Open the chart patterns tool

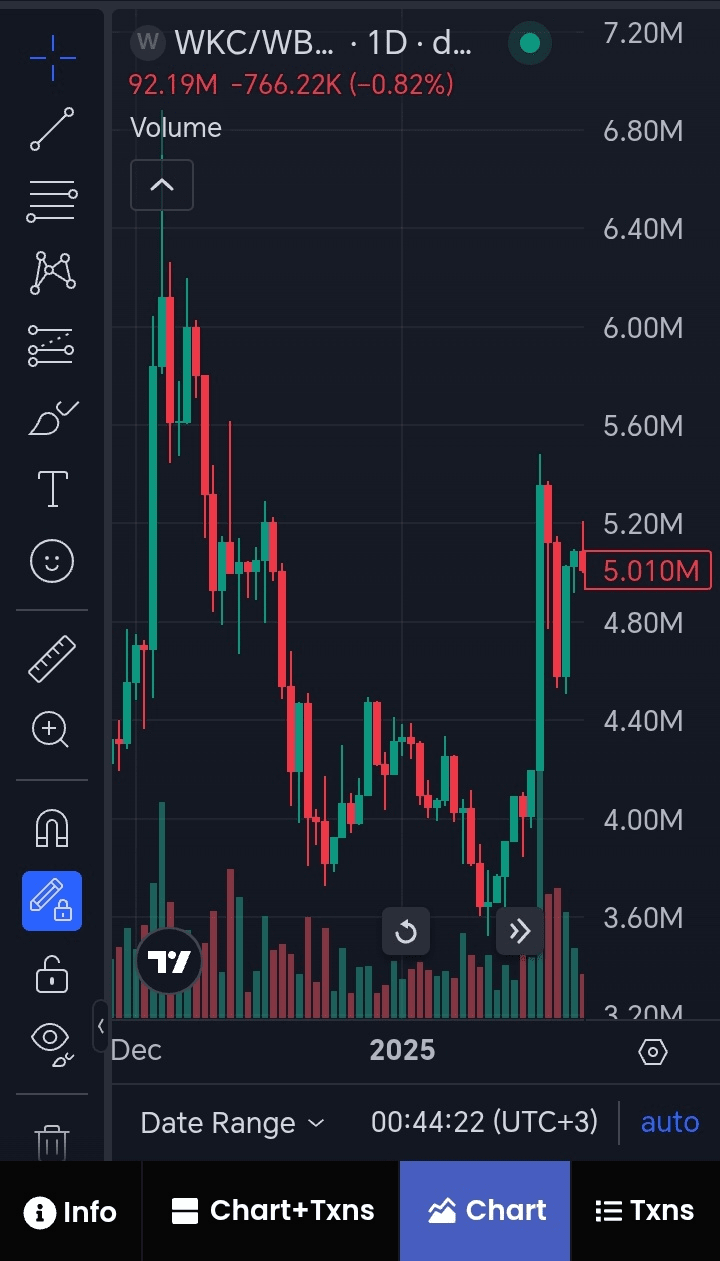[52, 272]
